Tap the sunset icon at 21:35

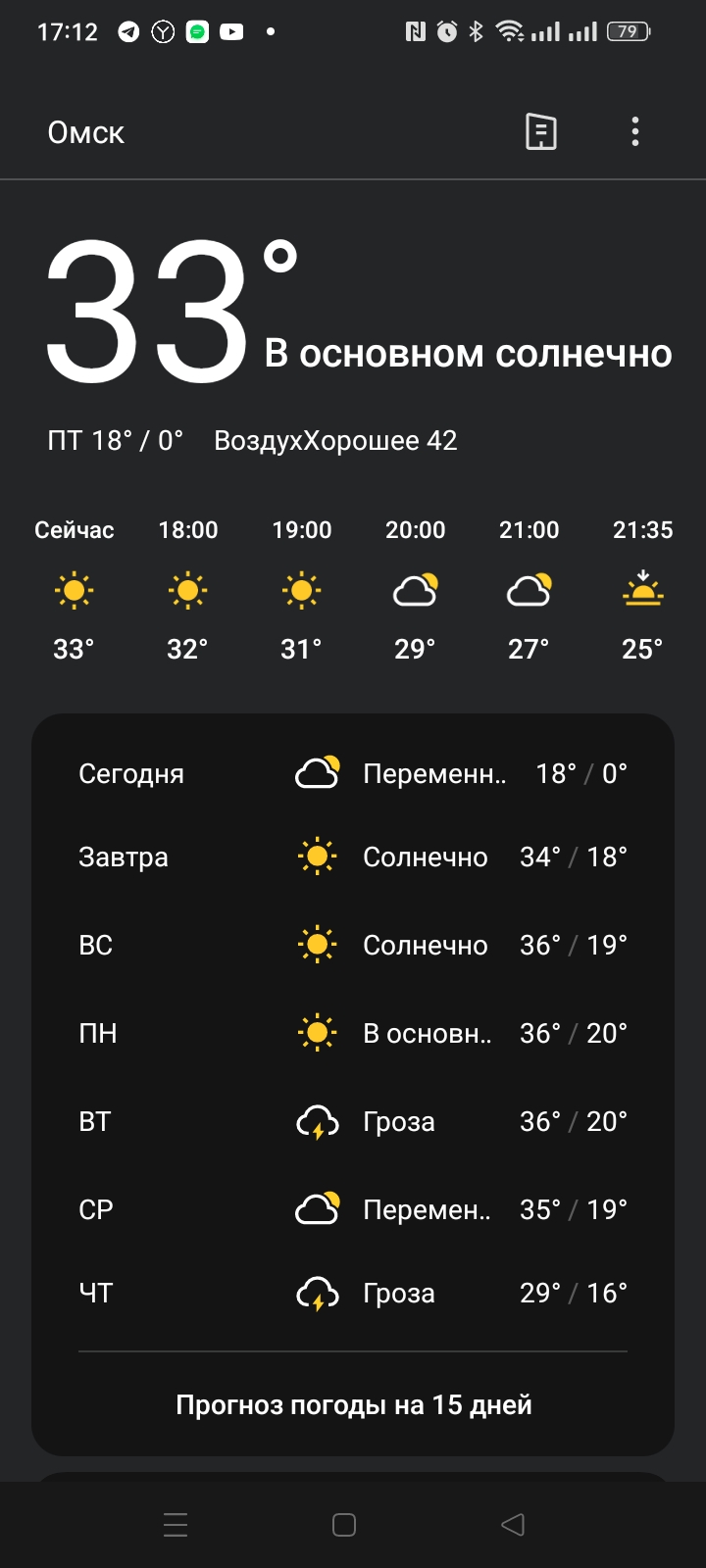point(642,590)
